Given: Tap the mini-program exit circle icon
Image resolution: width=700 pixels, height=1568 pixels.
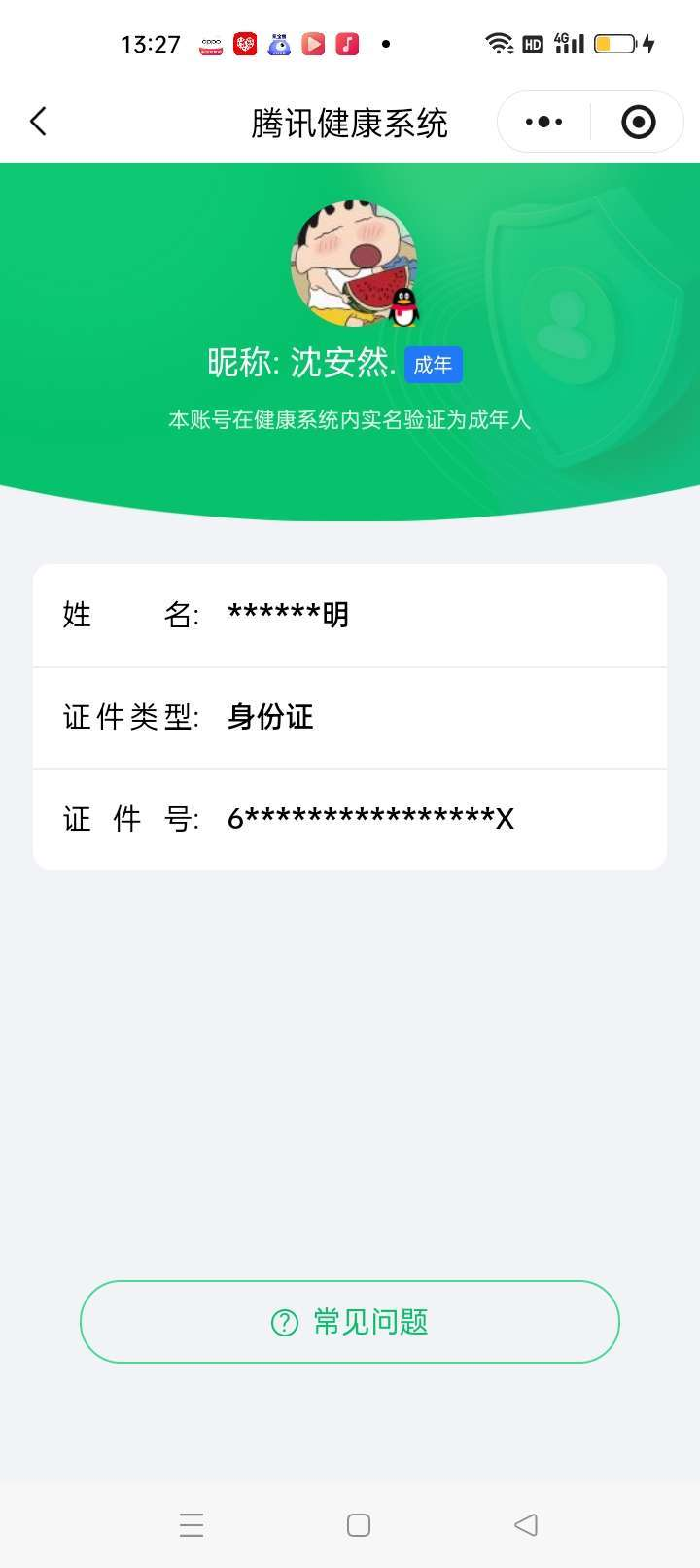Looking at the screenshot, I should 638,122.
